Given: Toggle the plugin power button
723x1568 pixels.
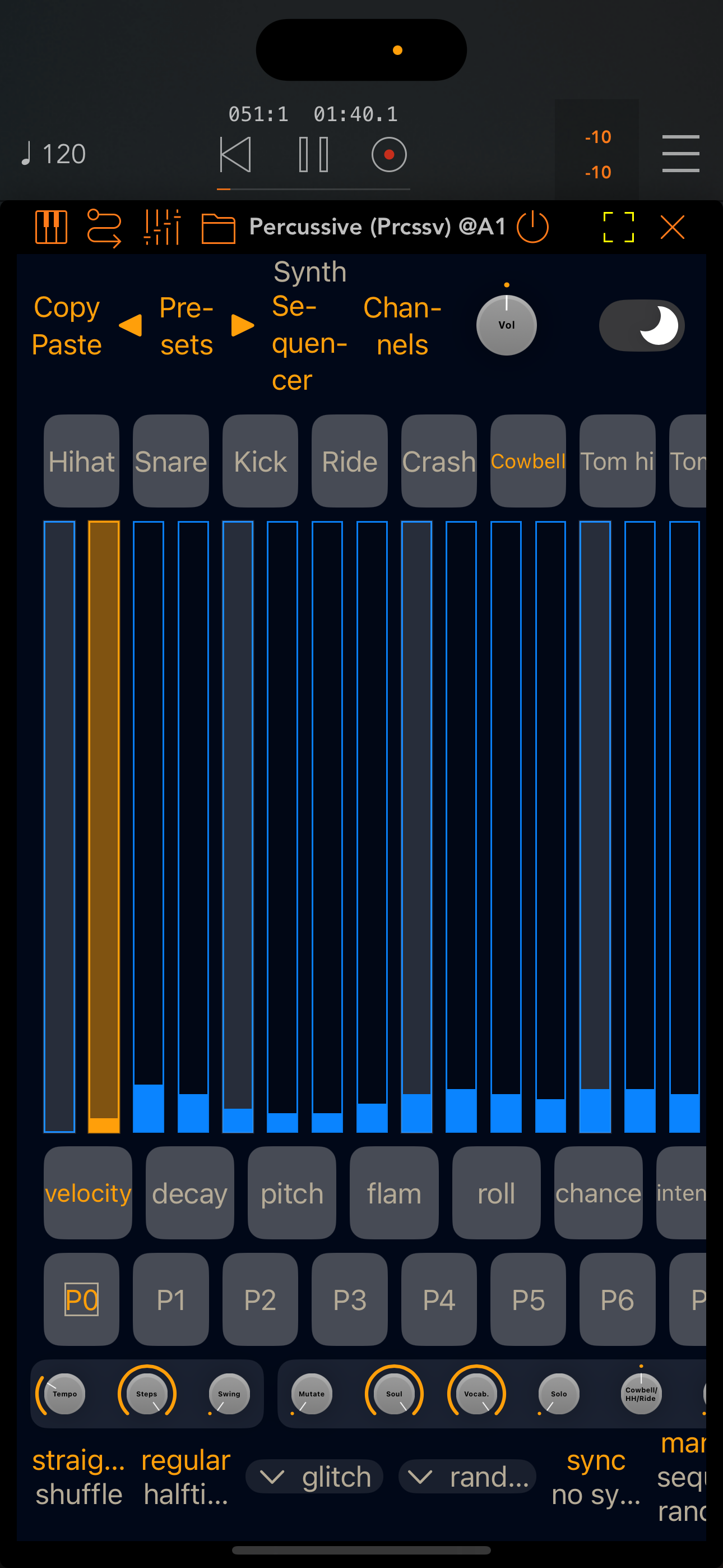Looking at the screenshot, I should click(532, 227).
